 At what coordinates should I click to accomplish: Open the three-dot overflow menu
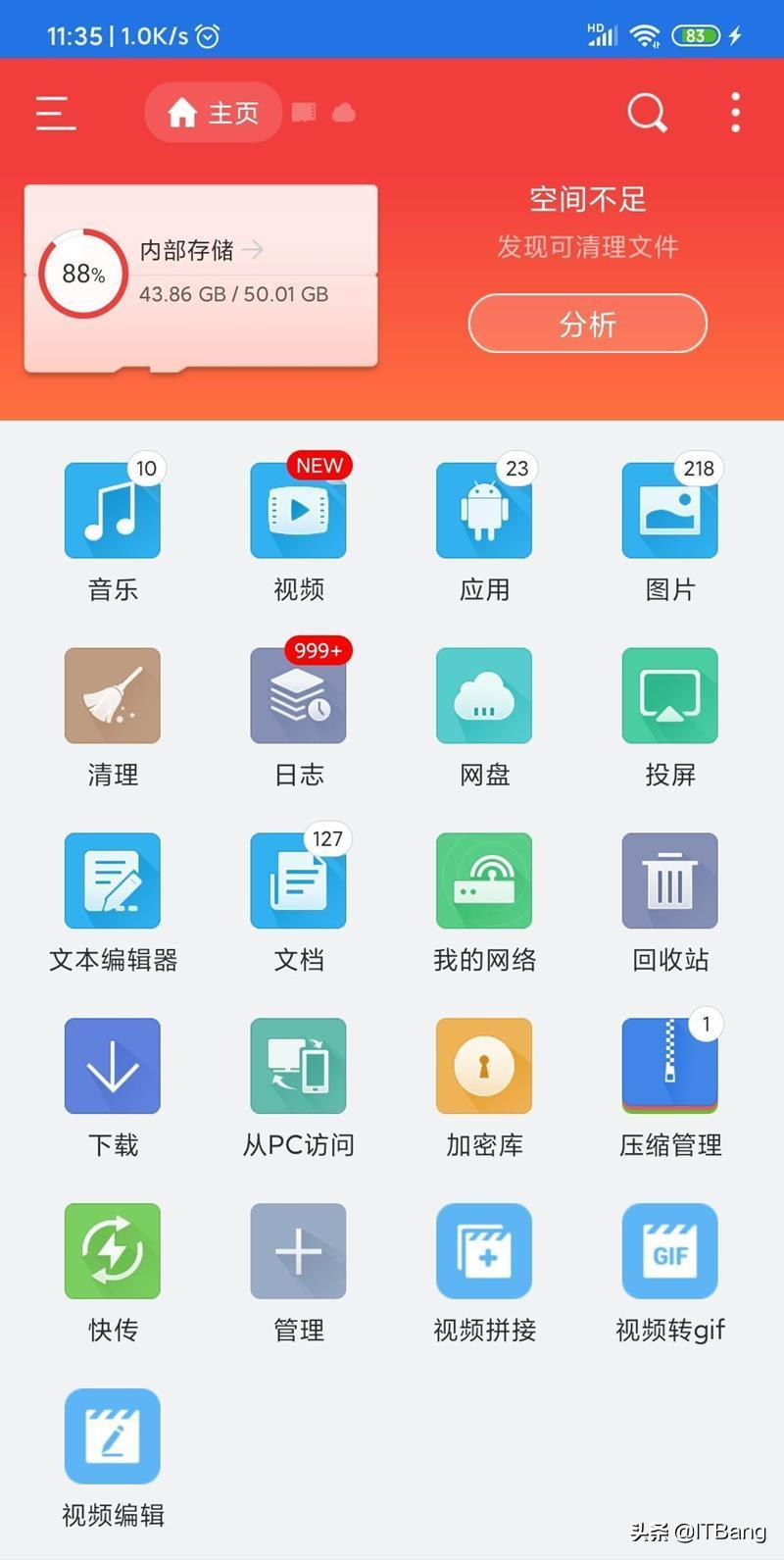pyautogui.click(x=734, y=113)
